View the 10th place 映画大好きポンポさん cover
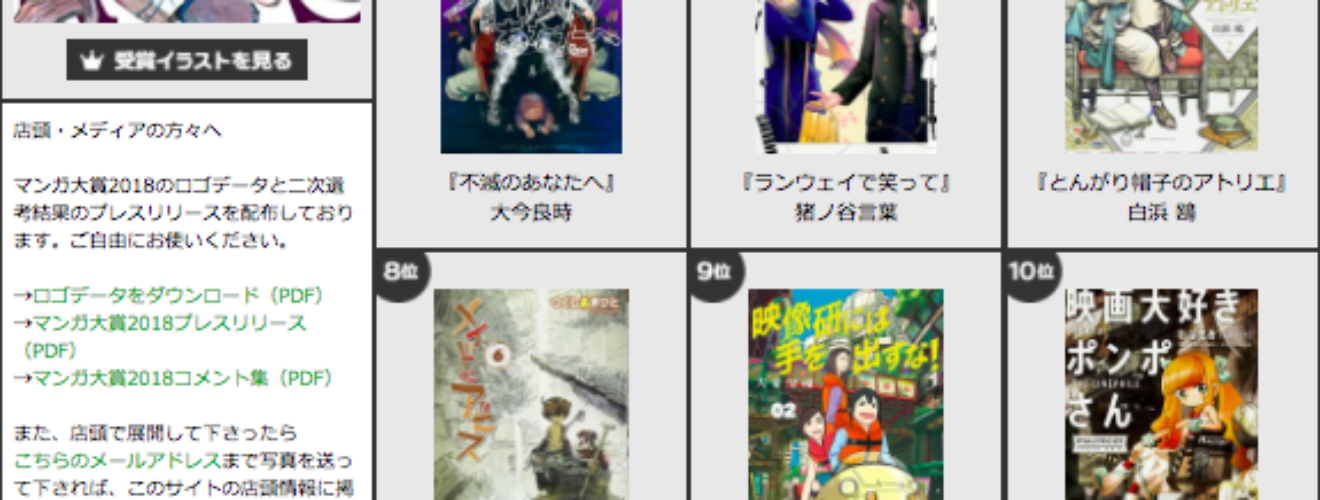Screen dimensions: 1320x500 click(1160, 395)
